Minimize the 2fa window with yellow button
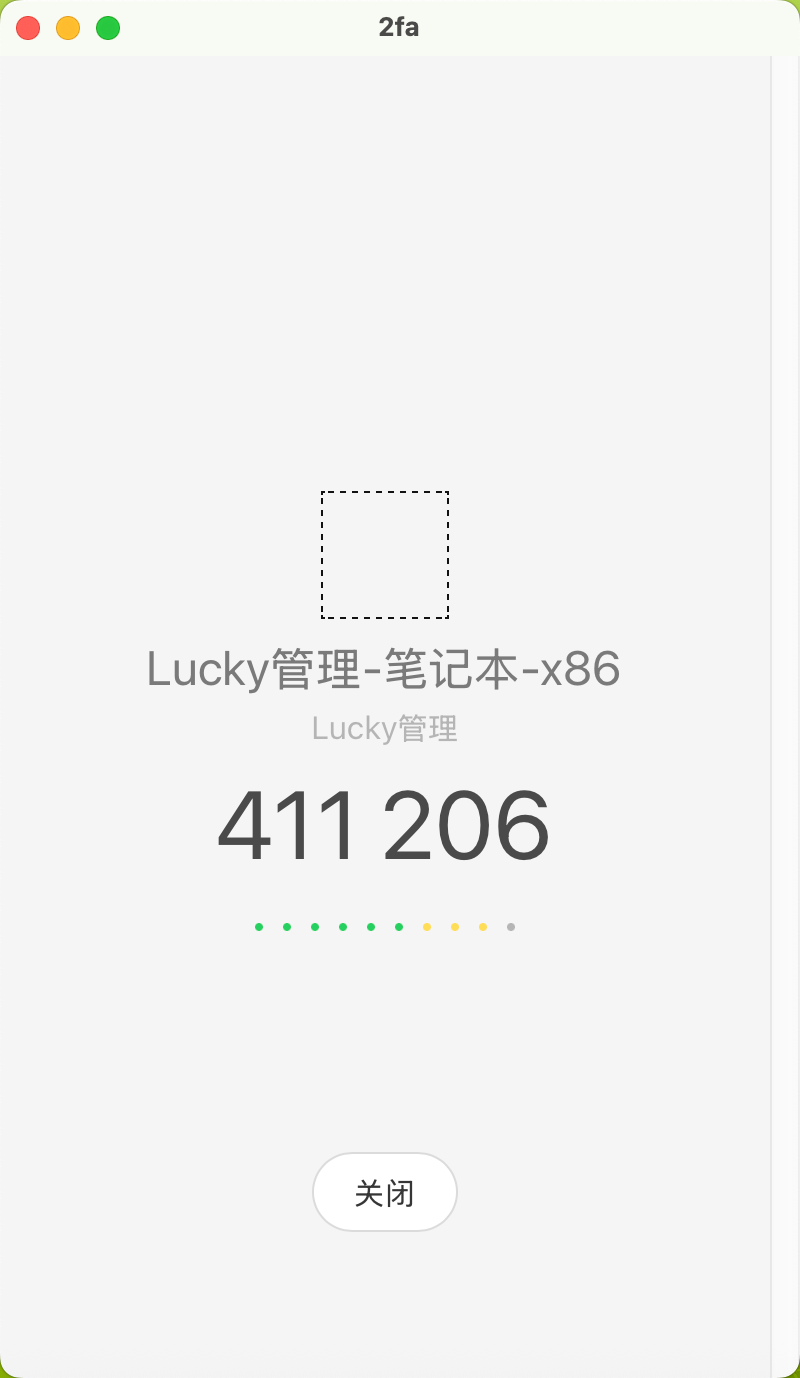800x1378 pixels. pyautogui.click(x=68, y=28)
